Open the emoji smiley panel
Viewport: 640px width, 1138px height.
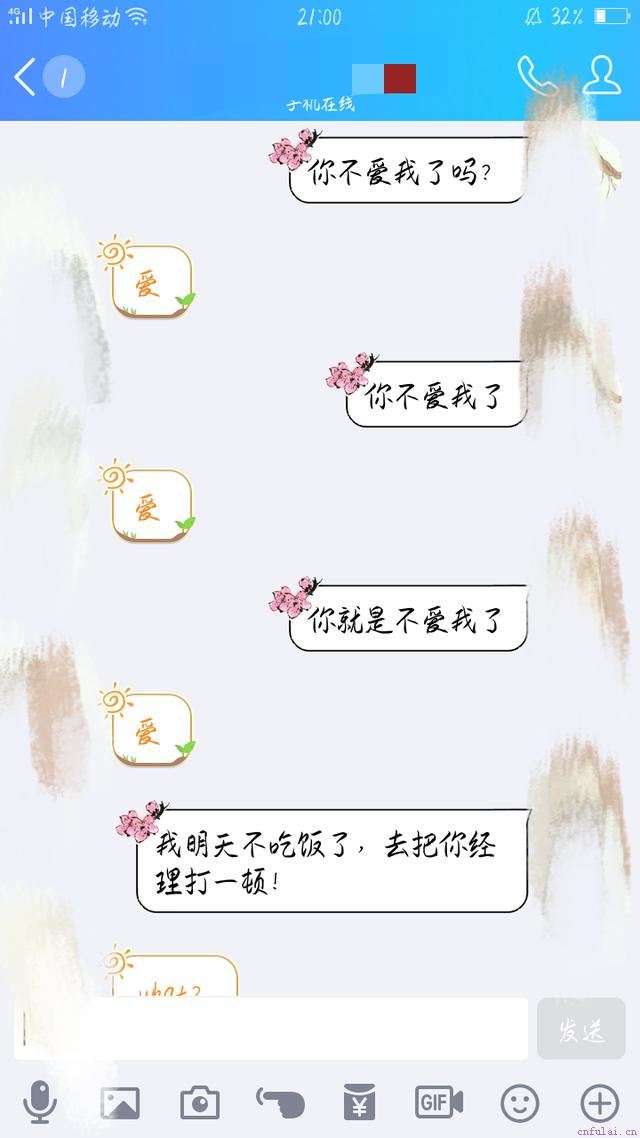(519, 1103)
